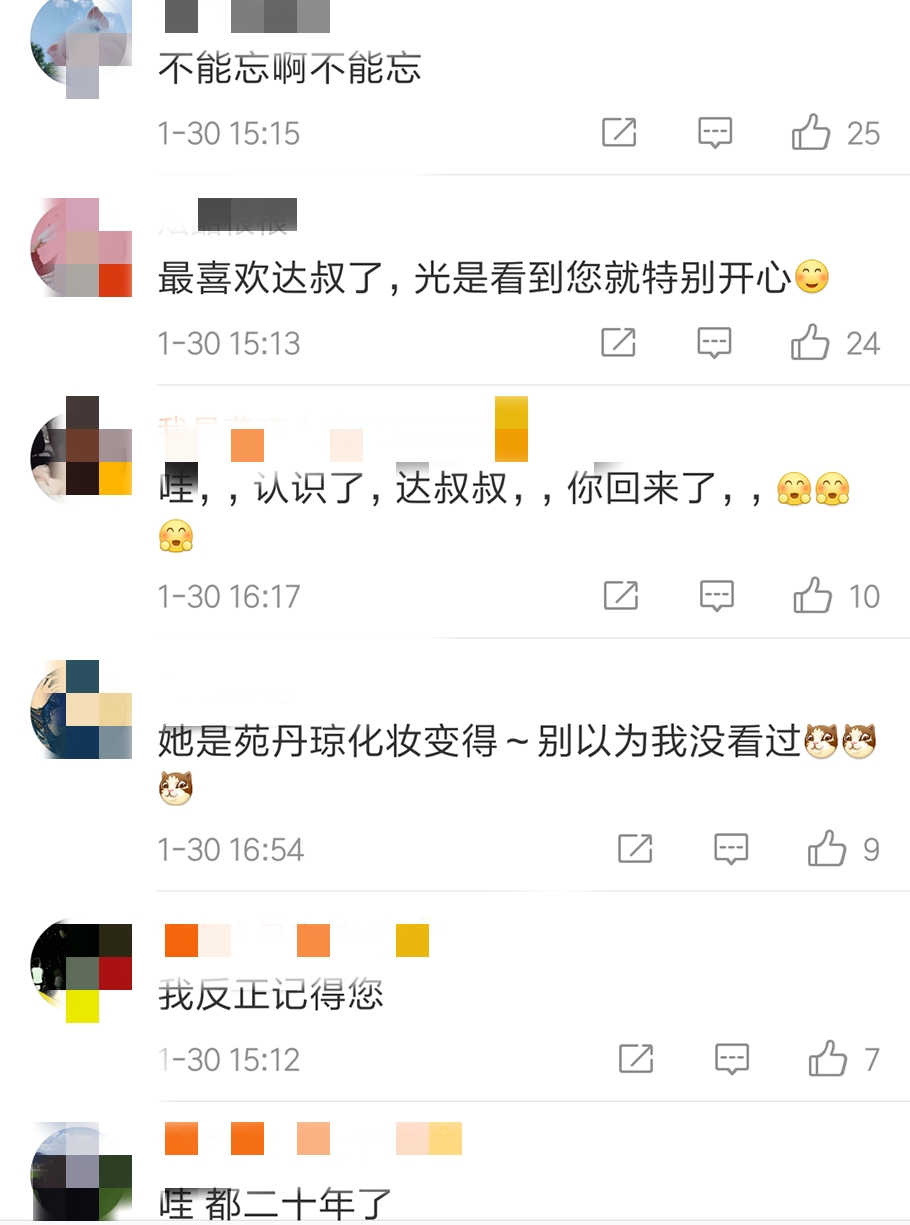Screen dimensions: 910x1225
Task: Repost the comment "我反正记得您"
Action: [x=636, y=1059]
